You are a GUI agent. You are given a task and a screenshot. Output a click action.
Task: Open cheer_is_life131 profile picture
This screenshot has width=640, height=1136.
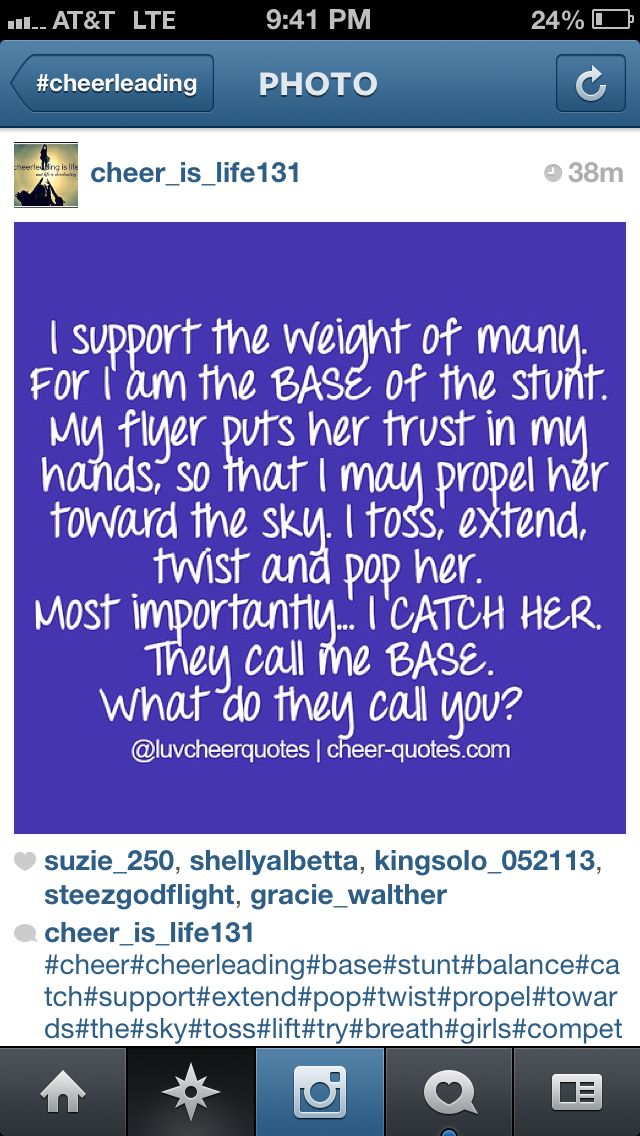(46, 174)
